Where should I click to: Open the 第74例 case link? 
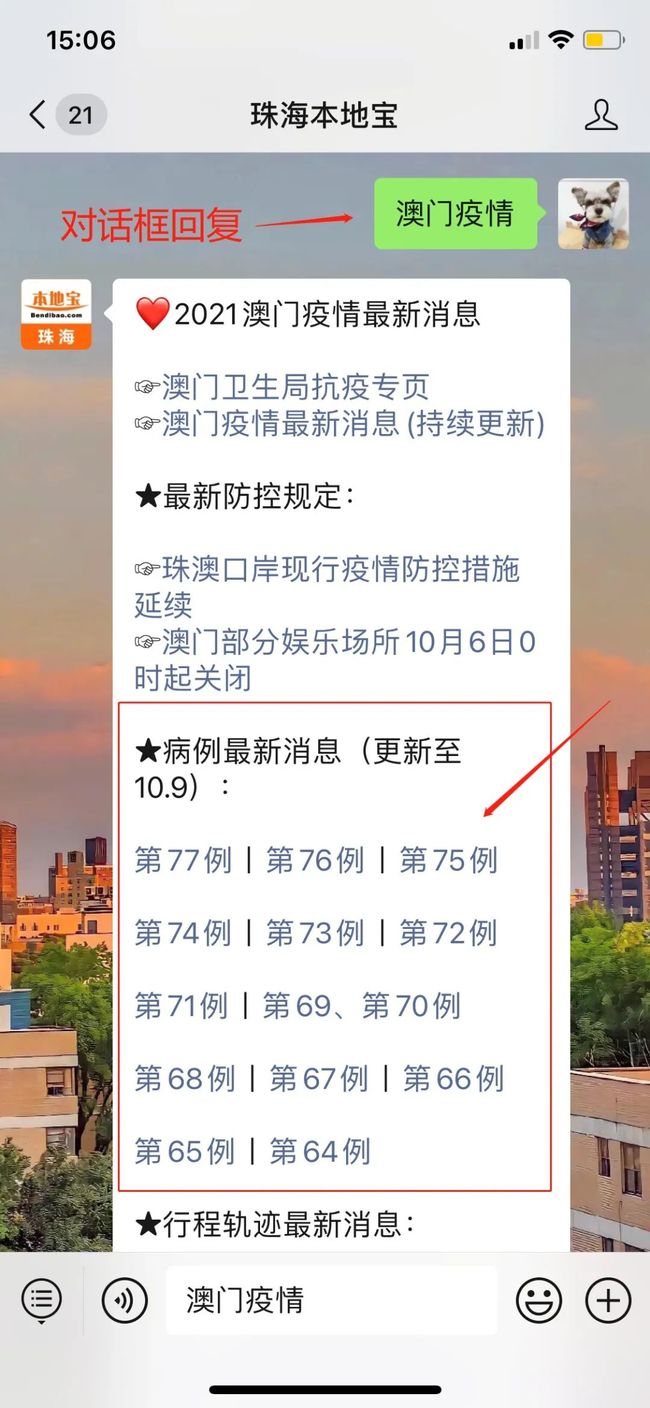pyautogui.click(x=183, y=933)
